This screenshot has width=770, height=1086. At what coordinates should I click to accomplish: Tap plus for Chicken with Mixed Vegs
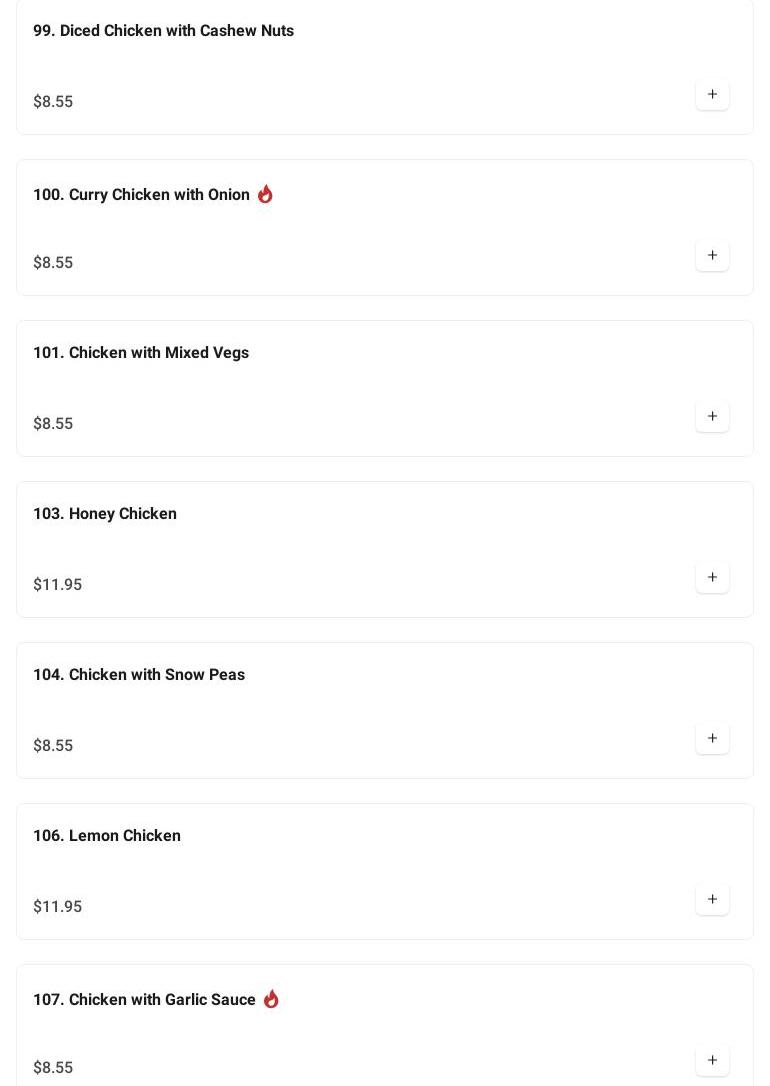712,417
